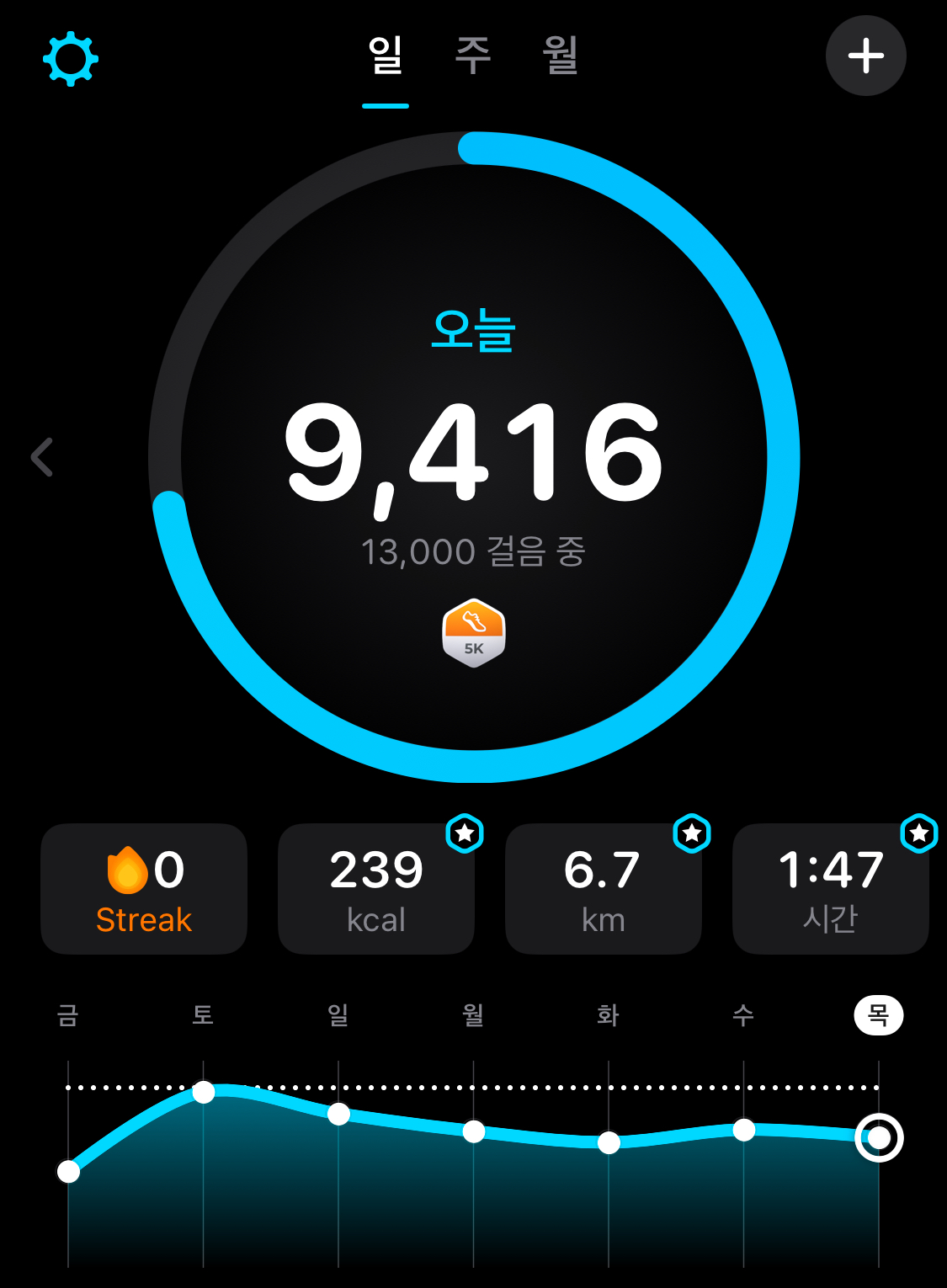
Task: Open the Streak card
Action: coord(144,889)
